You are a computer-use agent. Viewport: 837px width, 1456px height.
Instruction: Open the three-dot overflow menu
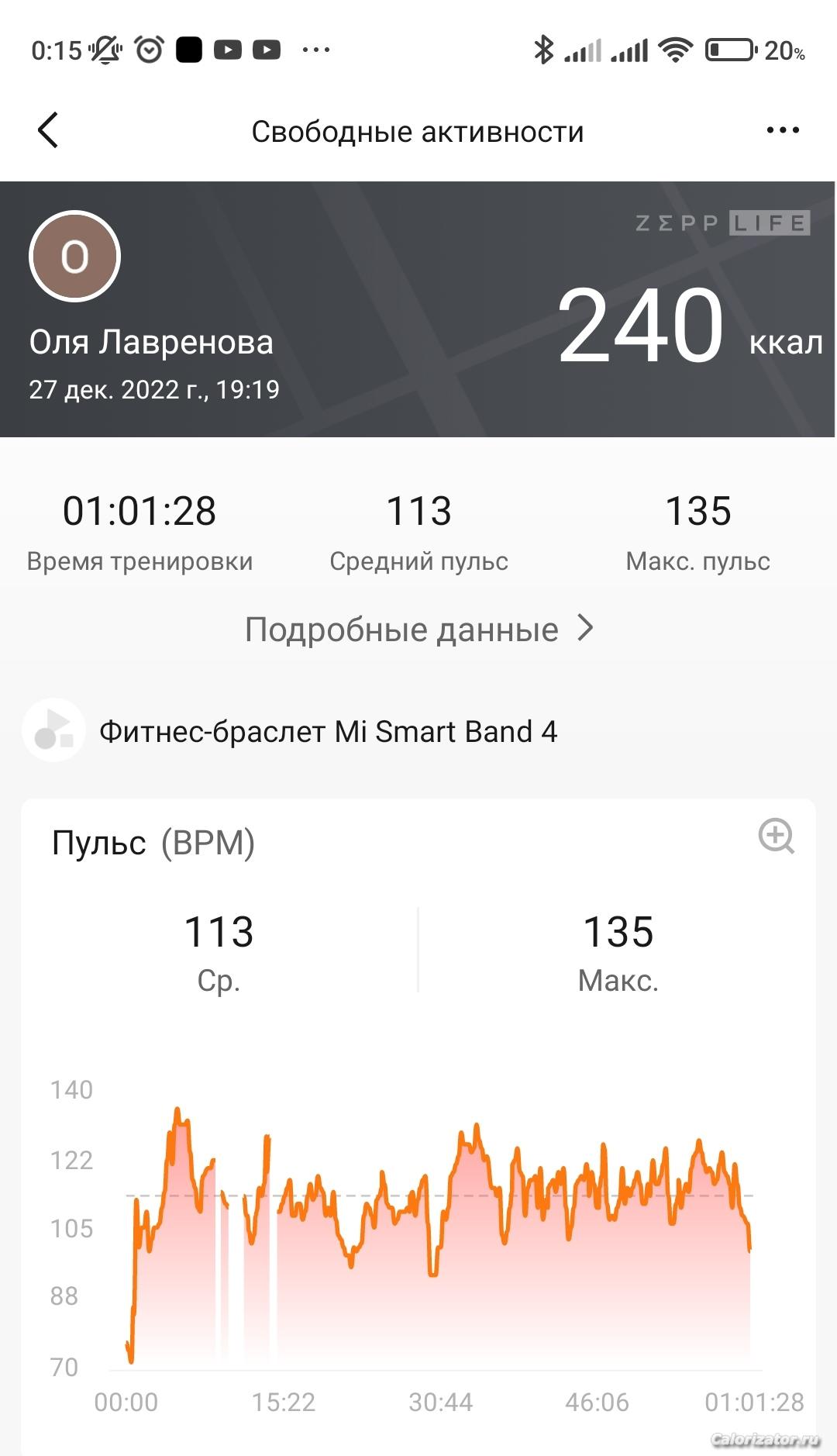pos(782,130)
